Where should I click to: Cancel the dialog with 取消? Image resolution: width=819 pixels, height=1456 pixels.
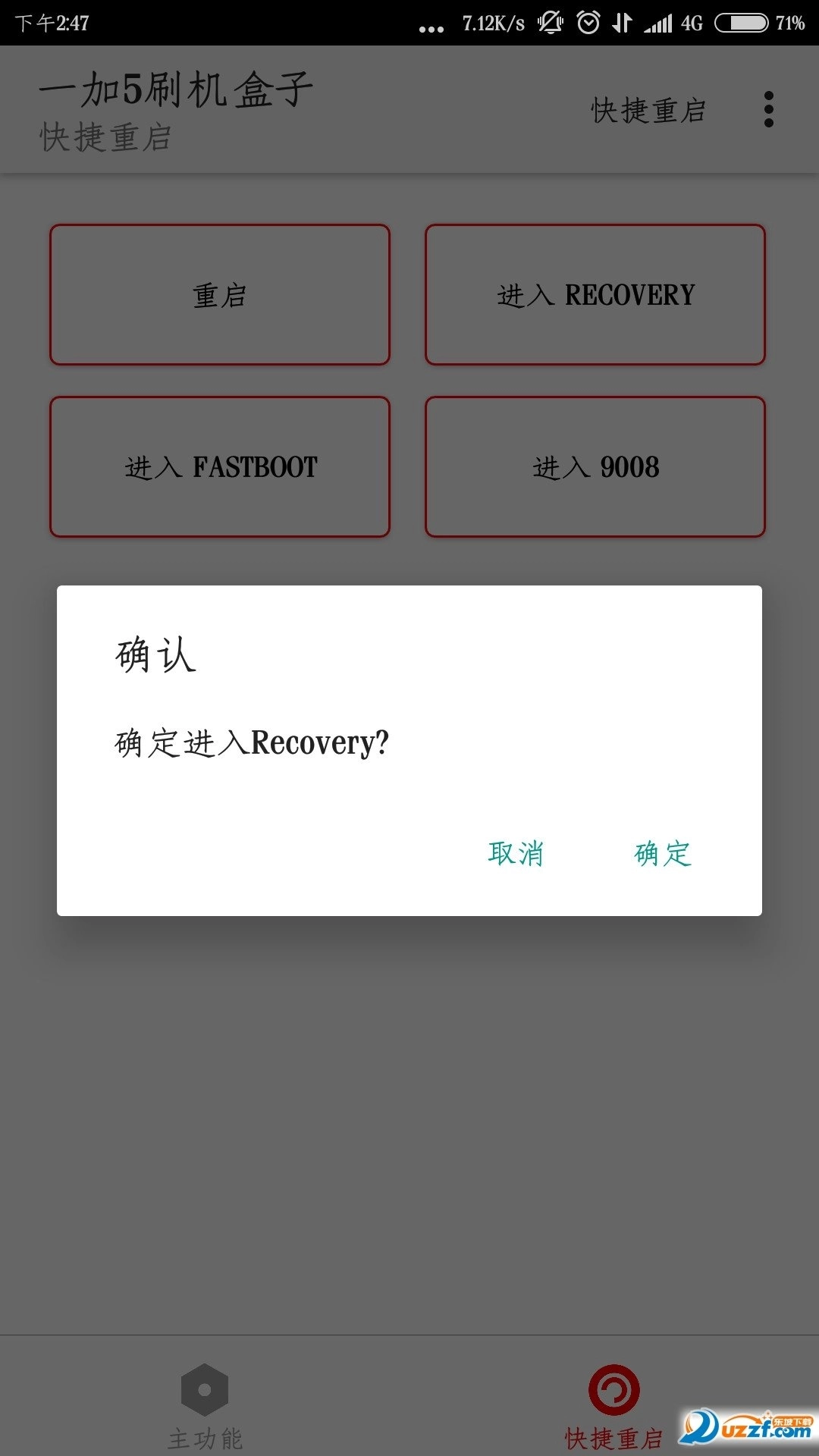click(516, 854)
